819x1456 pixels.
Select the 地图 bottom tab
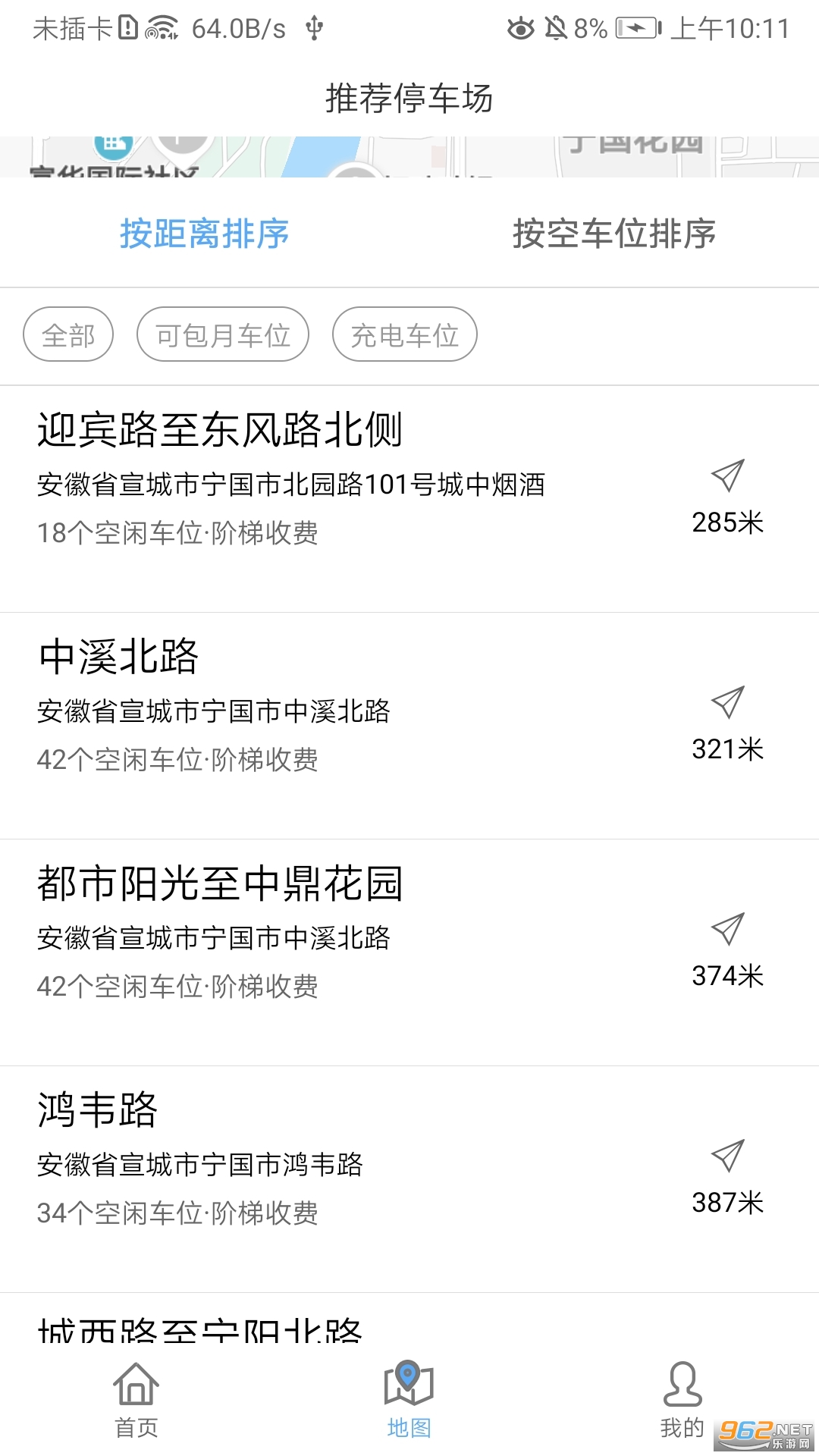pyautogui.click(x=409, y=1401)
